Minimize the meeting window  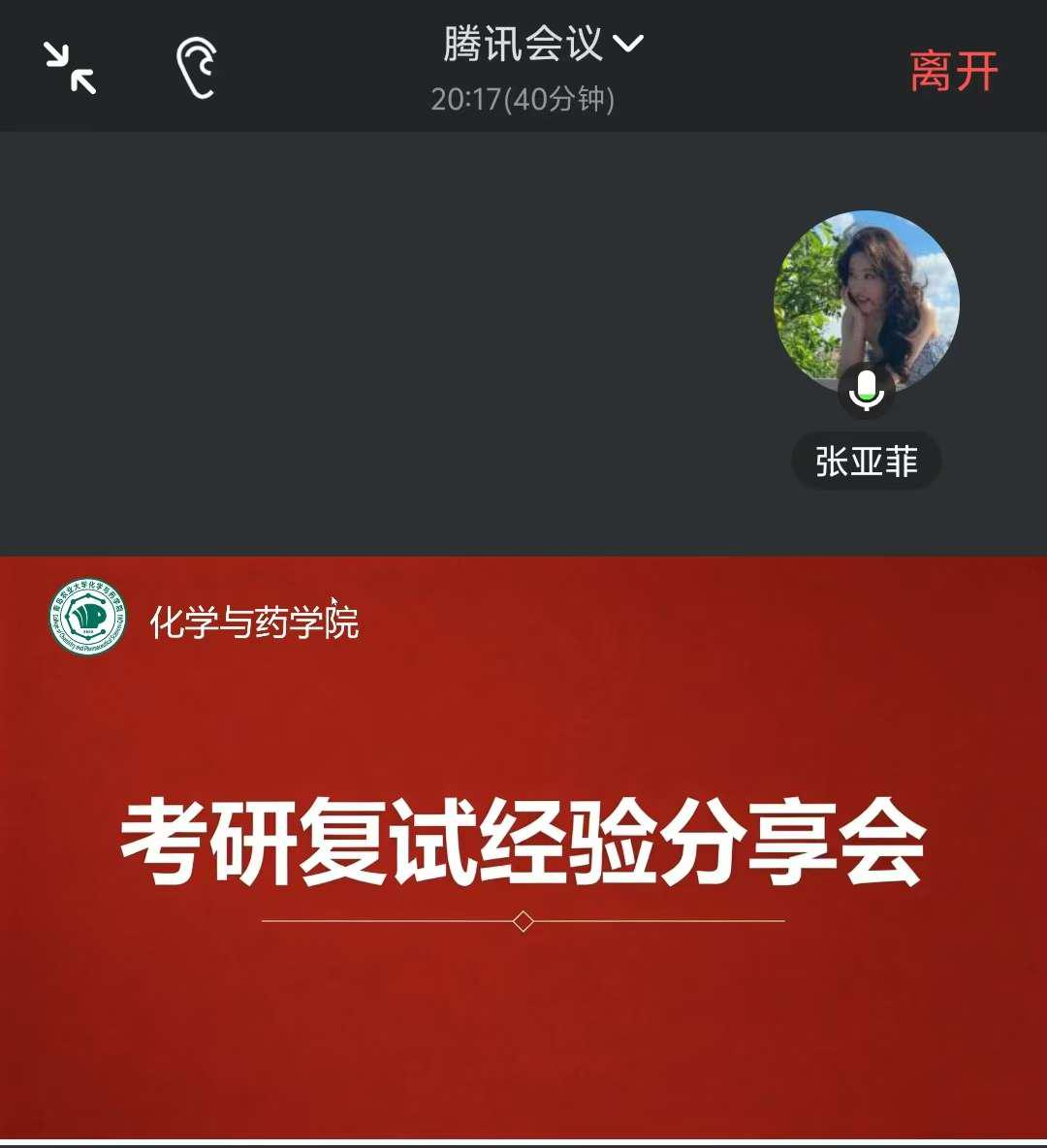coord(71,69)
